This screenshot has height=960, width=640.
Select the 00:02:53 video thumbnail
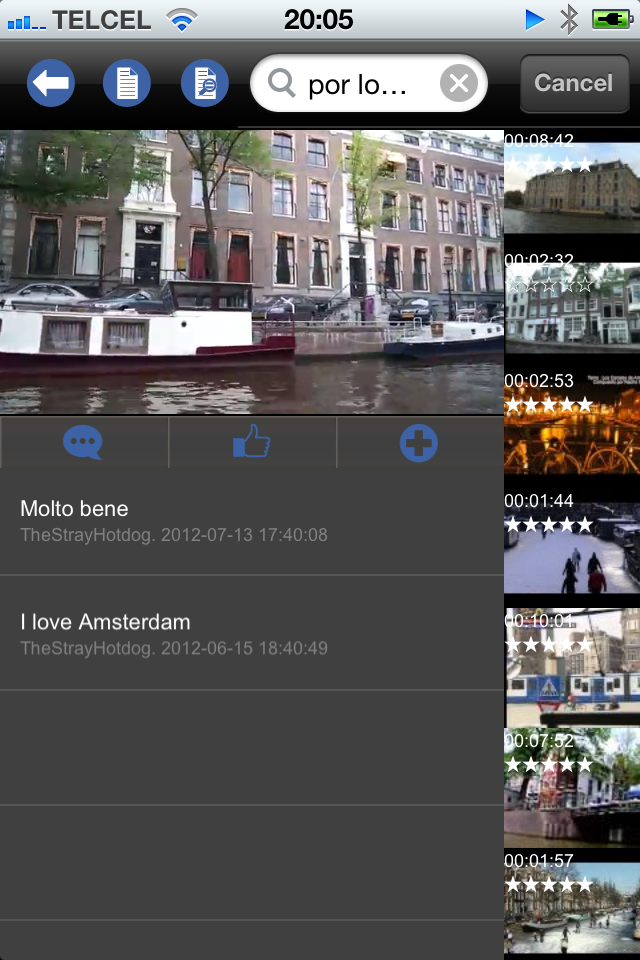coord(571,426)
